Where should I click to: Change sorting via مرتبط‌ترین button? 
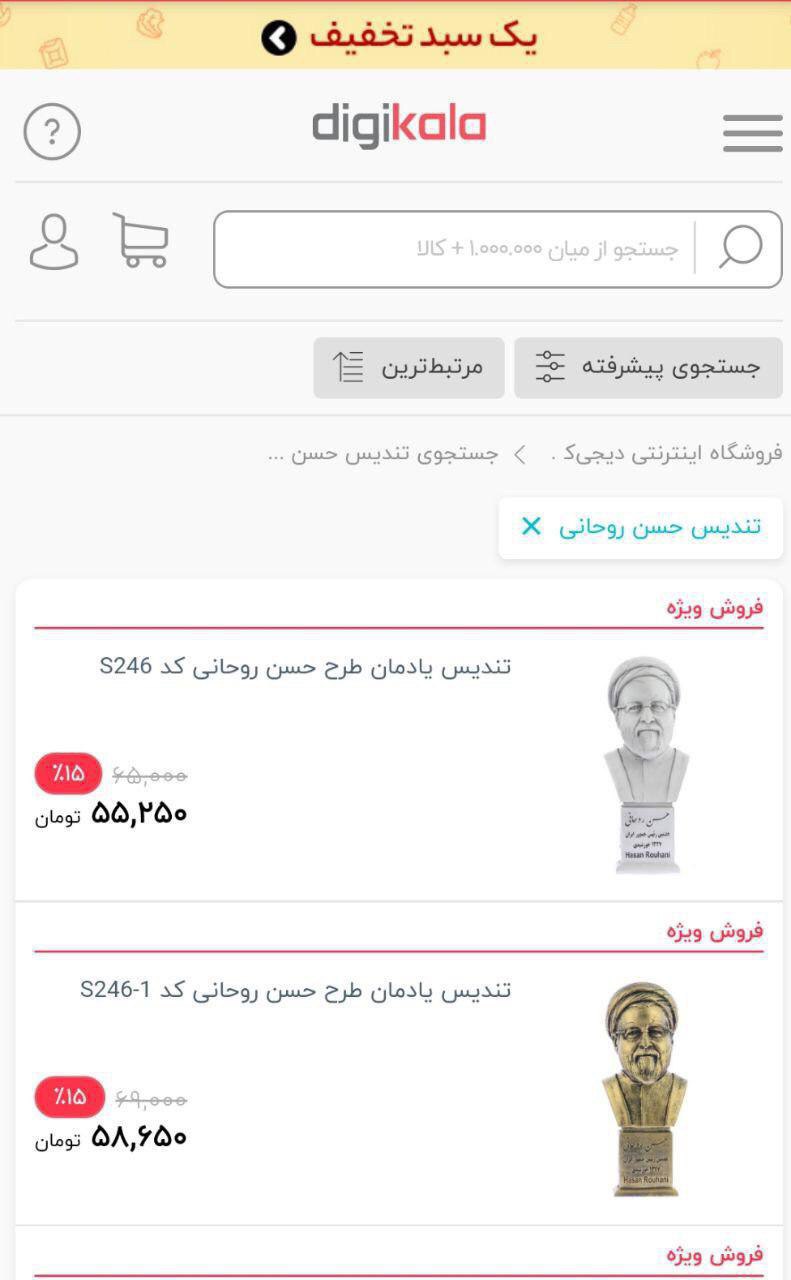[x=408, y=367]
